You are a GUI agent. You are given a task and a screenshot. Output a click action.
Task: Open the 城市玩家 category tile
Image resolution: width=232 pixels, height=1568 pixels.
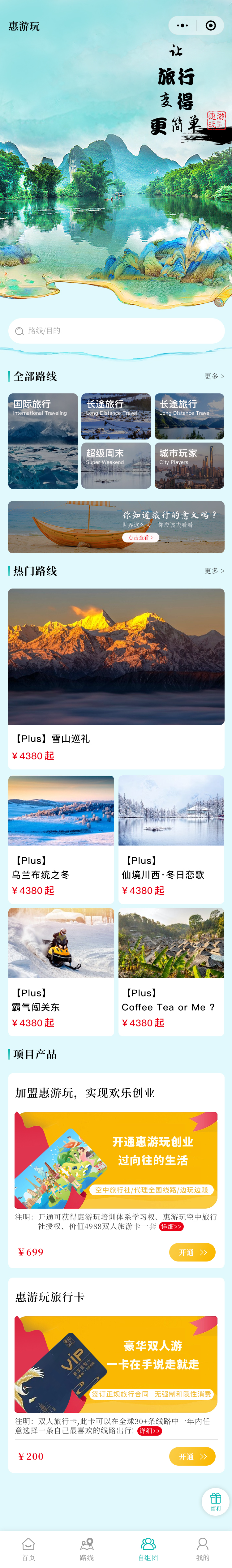(x=189, y=466)
